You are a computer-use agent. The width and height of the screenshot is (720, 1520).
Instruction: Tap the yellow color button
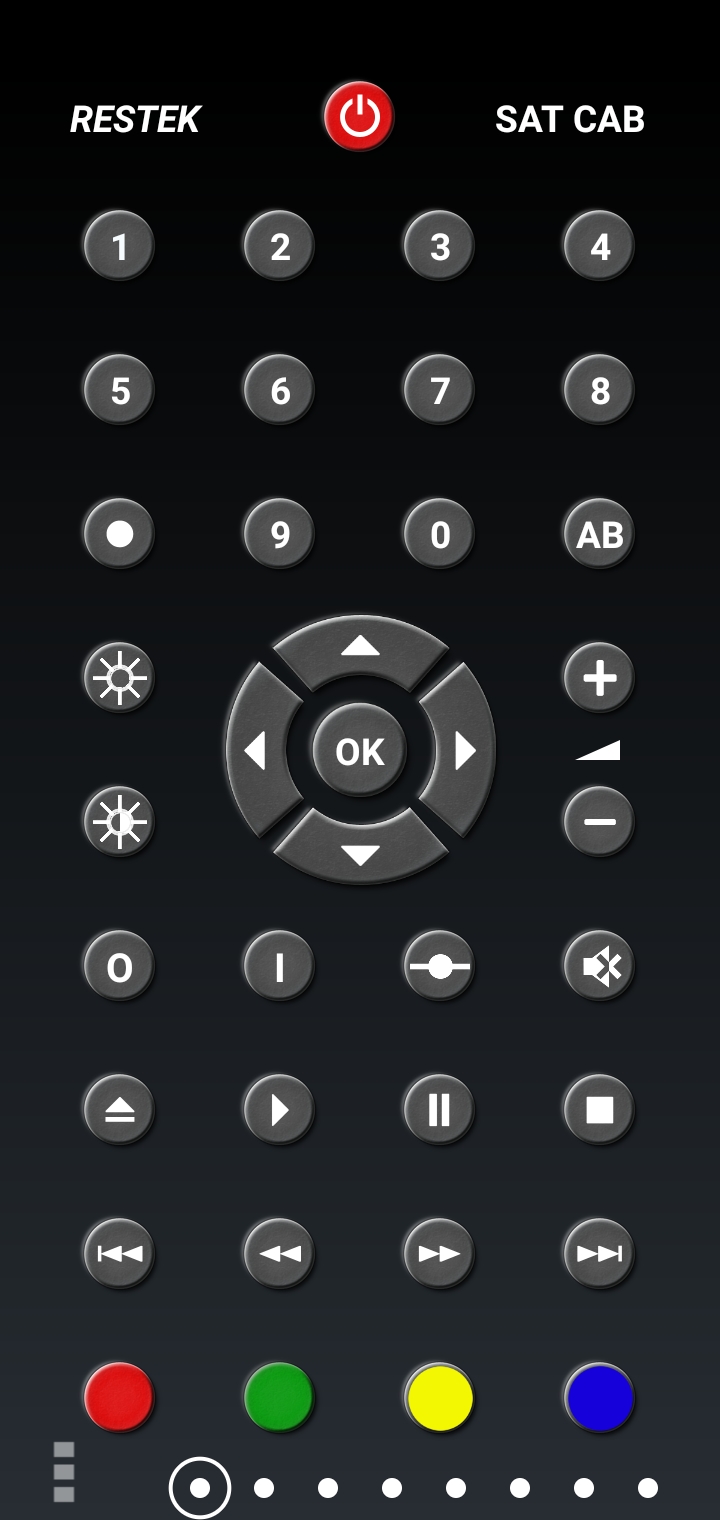point(439,1398)
